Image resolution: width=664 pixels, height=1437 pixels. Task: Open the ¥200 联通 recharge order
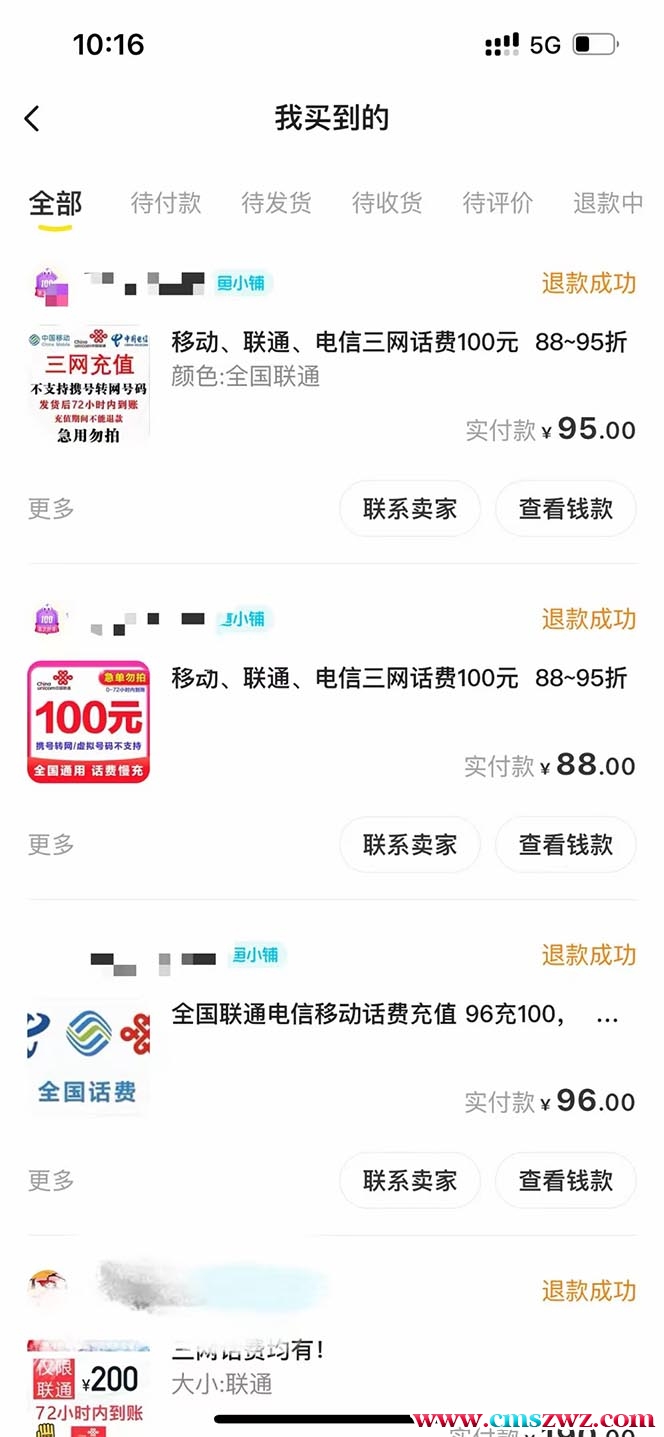point(88,1385)
